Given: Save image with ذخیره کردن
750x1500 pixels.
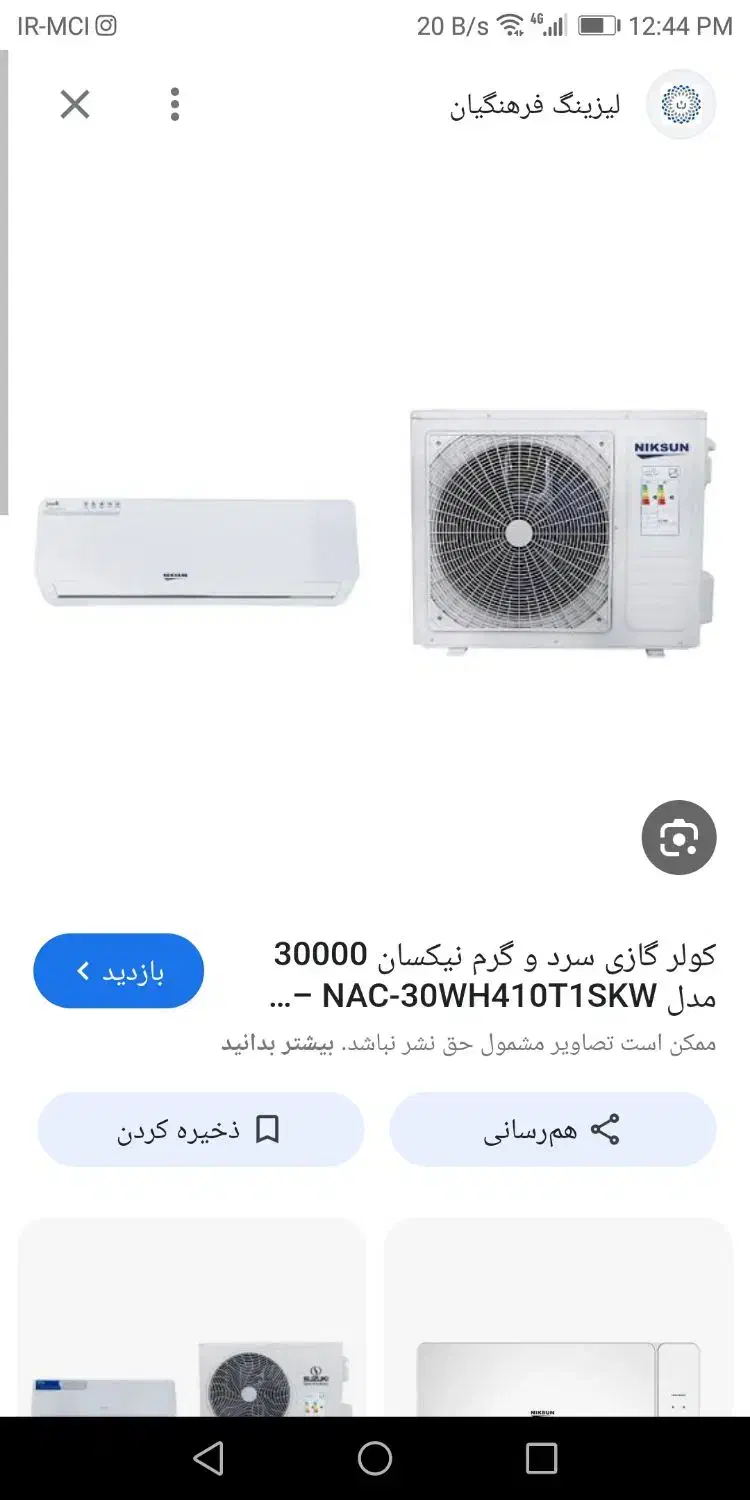Looking at the screenshot, I should [x=200, y=1130].
